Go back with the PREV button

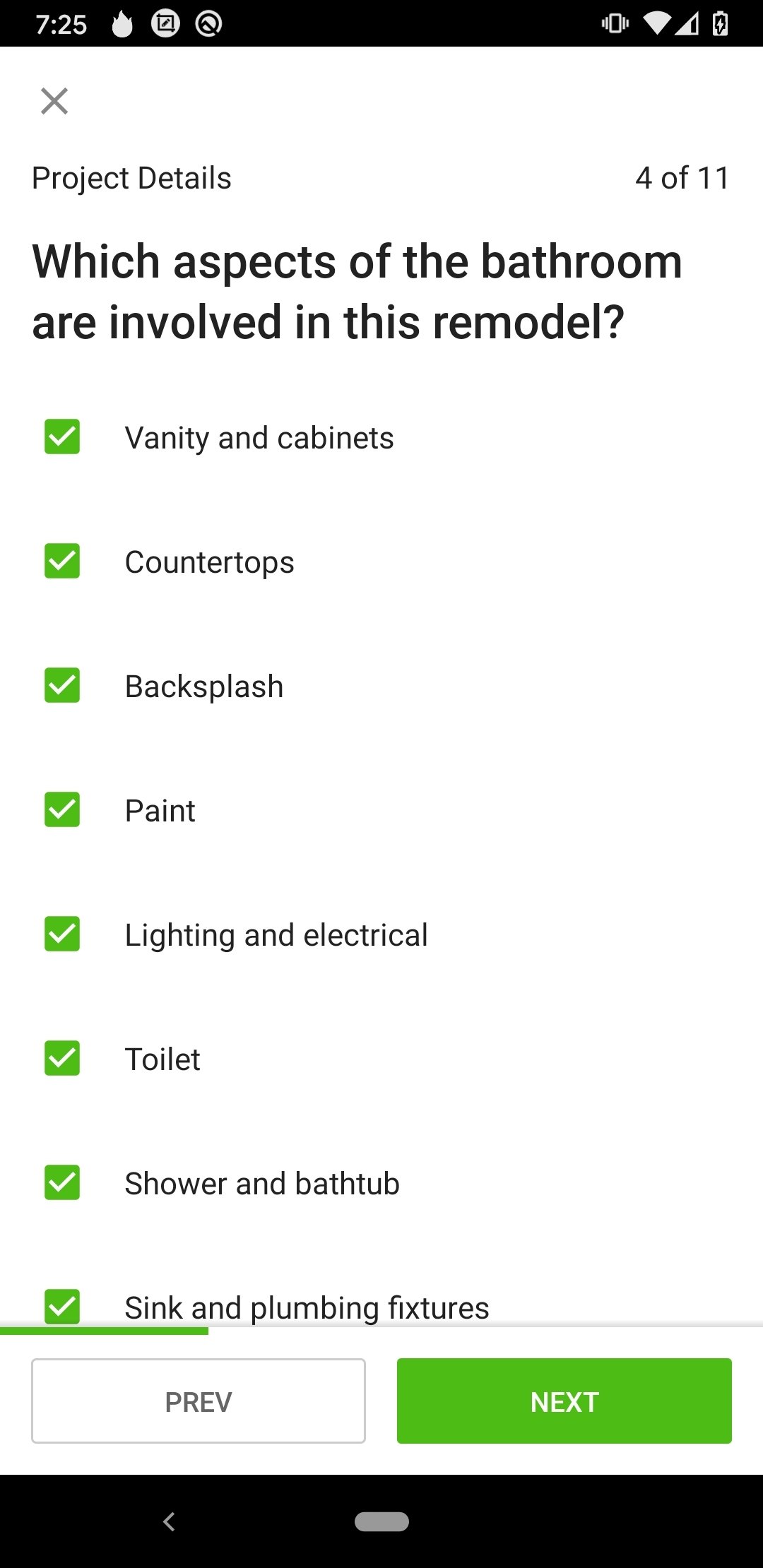pyautogui.click(x=199, y=1401)
